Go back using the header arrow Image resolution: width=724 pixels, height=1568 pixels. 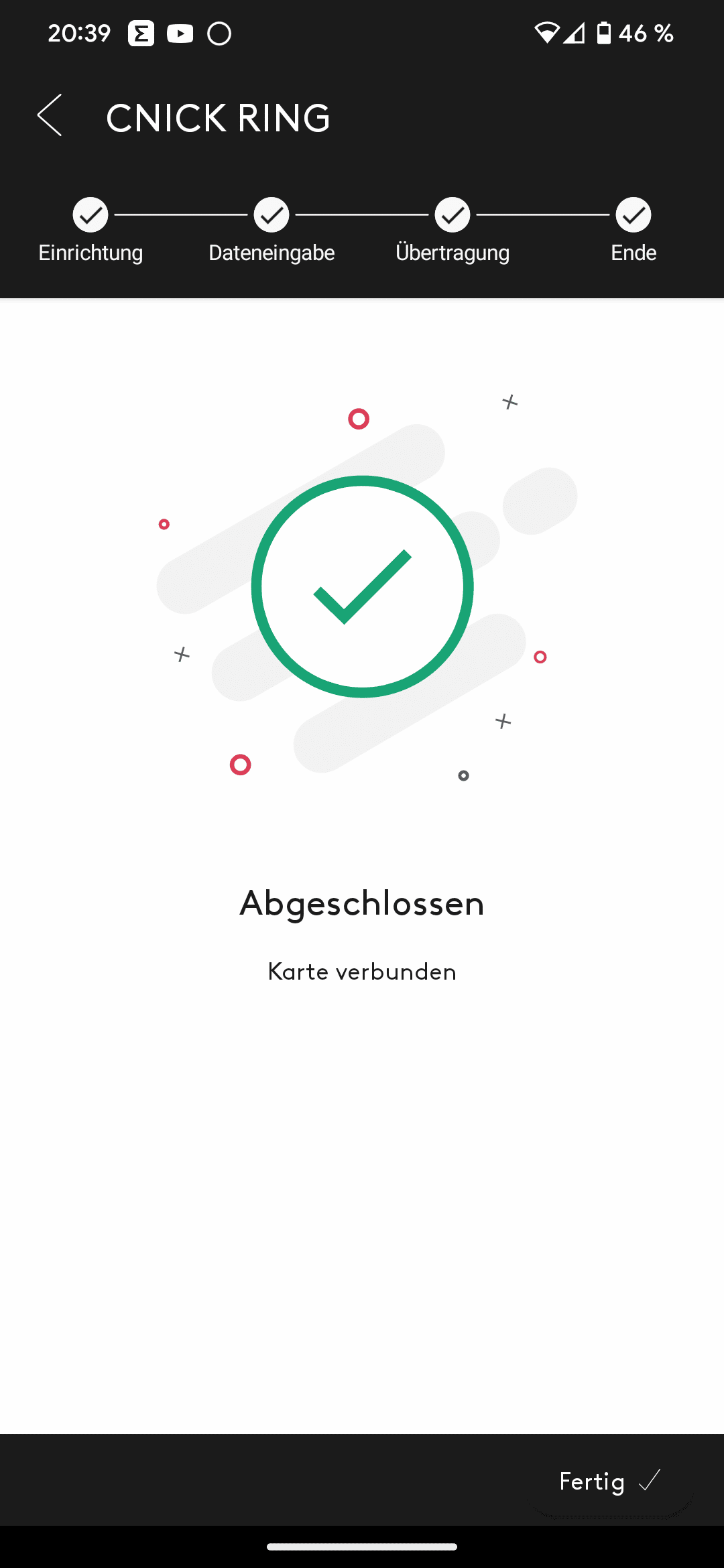50,115
